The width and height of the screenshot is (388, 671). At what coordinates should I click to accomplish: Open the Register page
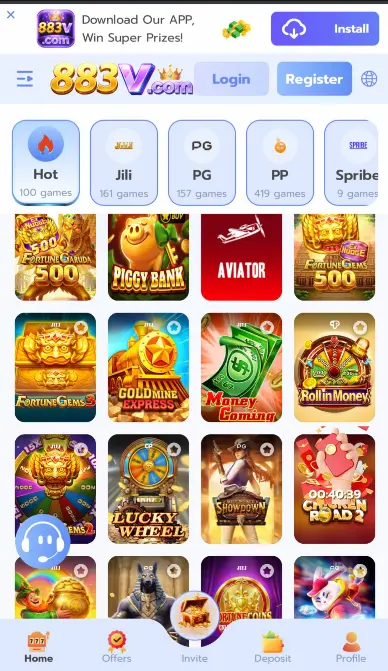point(314,79)
